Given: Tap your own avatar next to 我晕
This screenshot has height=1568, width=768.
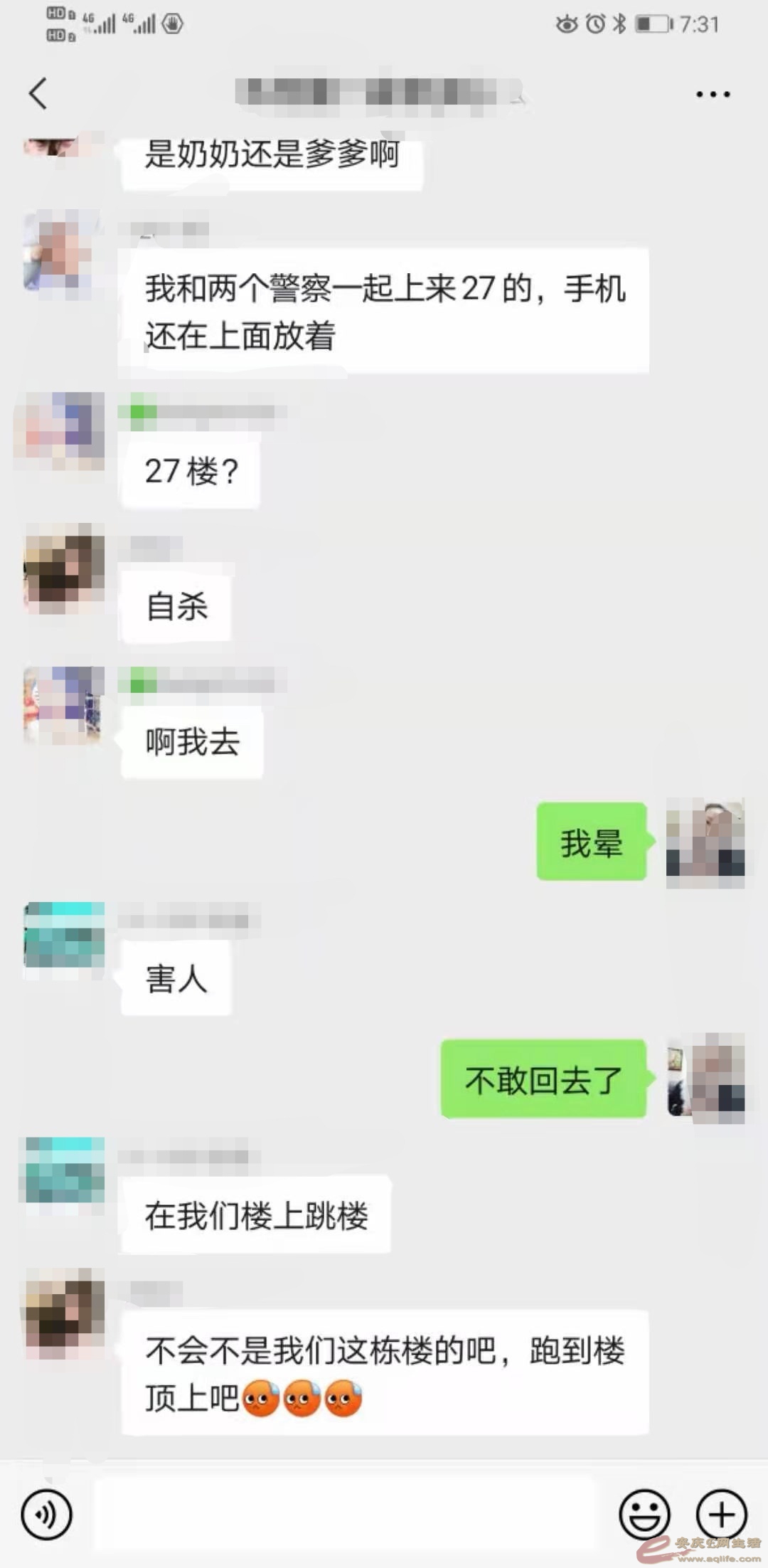Looking at the screenshot, I should (x=704, y=843).
